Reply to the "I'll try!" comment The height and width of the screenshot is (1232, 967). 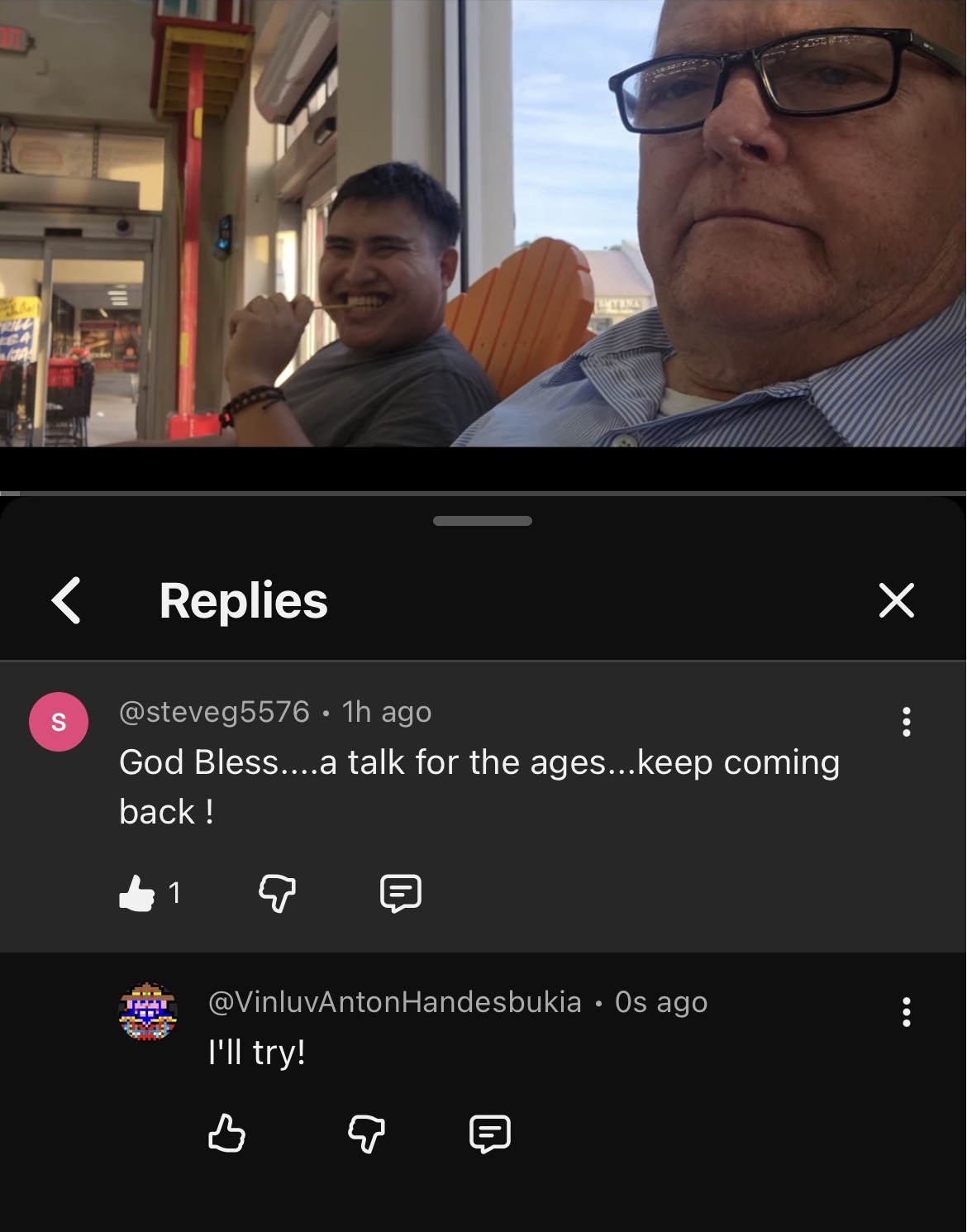click(490, 1134)
